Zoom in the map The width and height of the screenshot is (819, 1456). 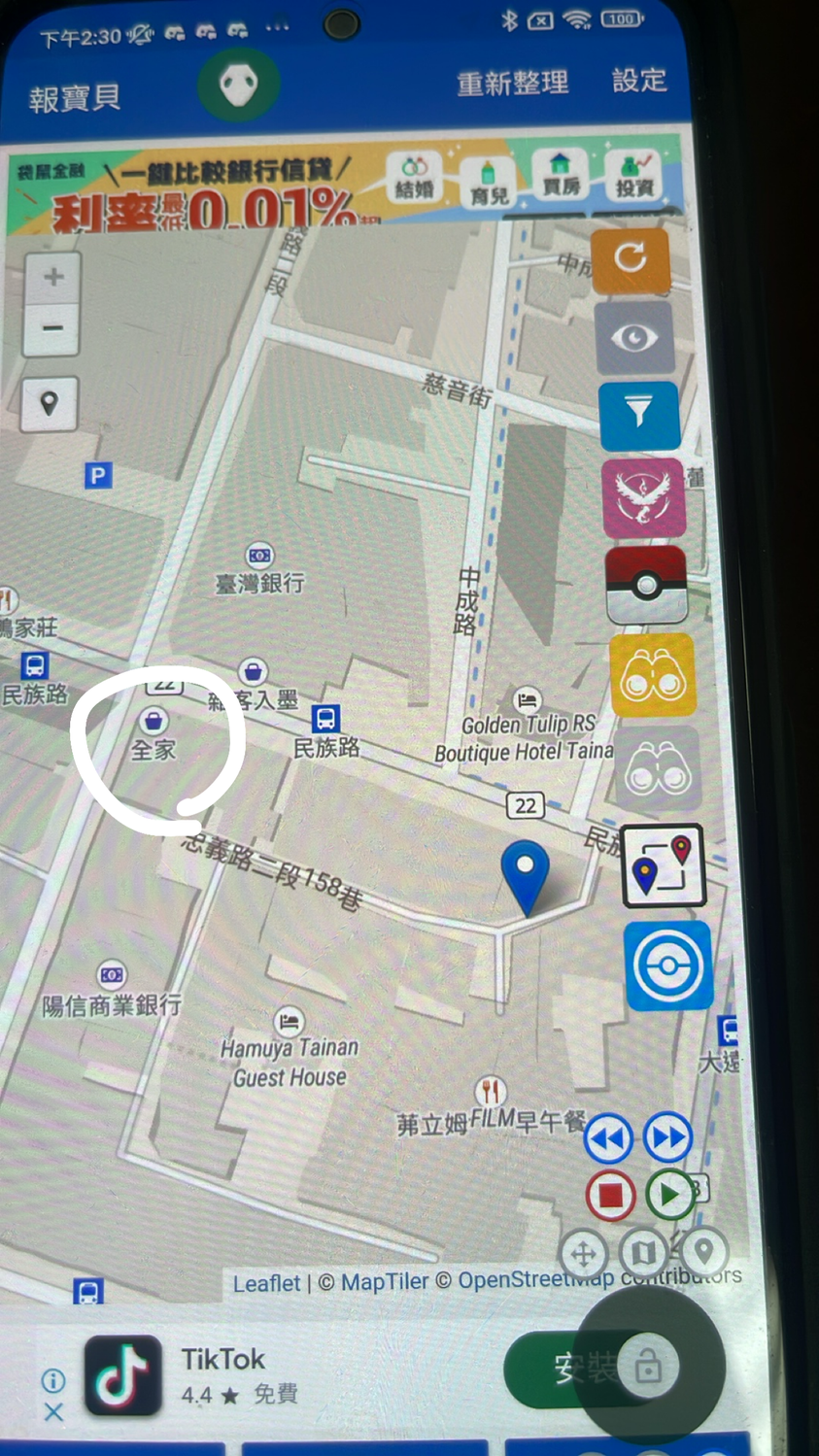pos(53,277)
